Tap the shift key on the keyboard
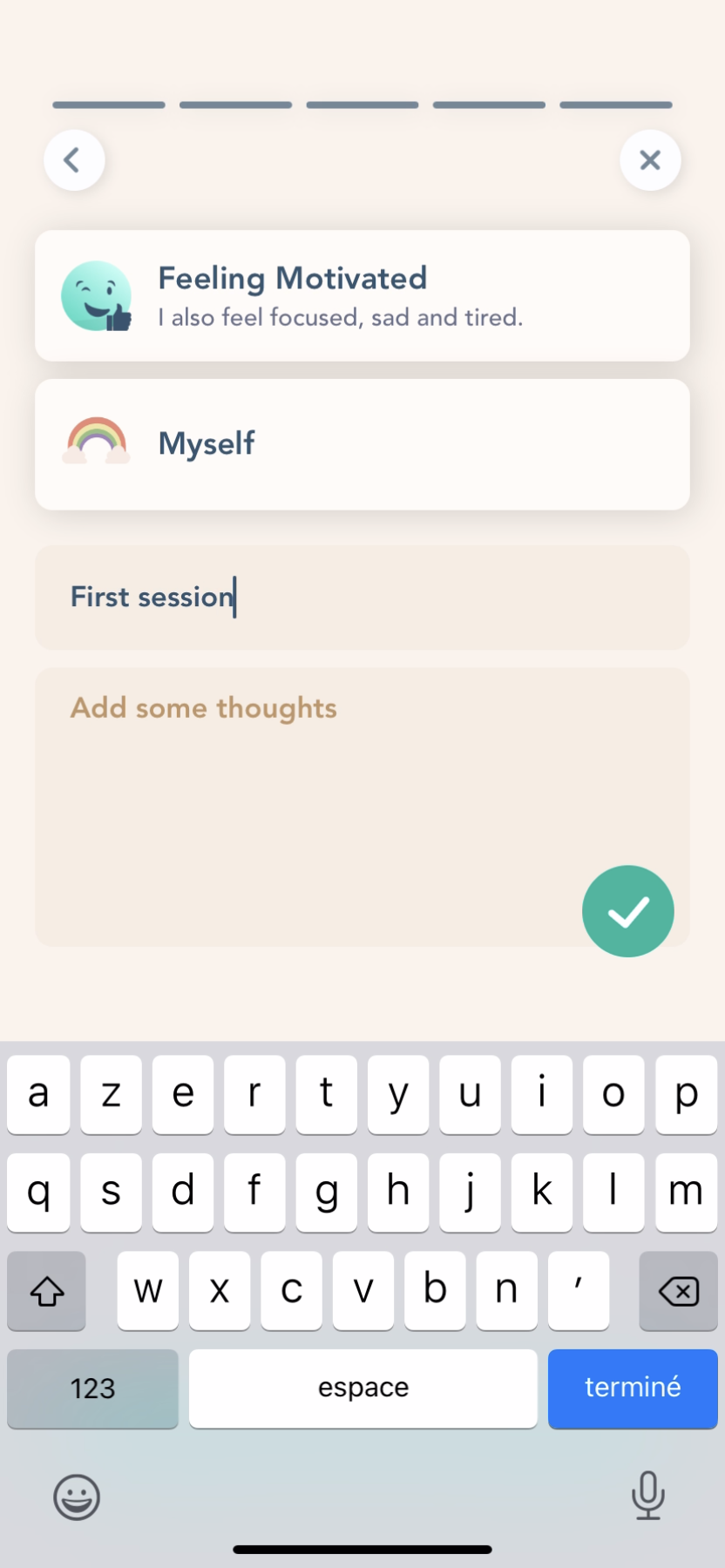This screenshot has width=725, height=1568. [x=46, y=1291]
